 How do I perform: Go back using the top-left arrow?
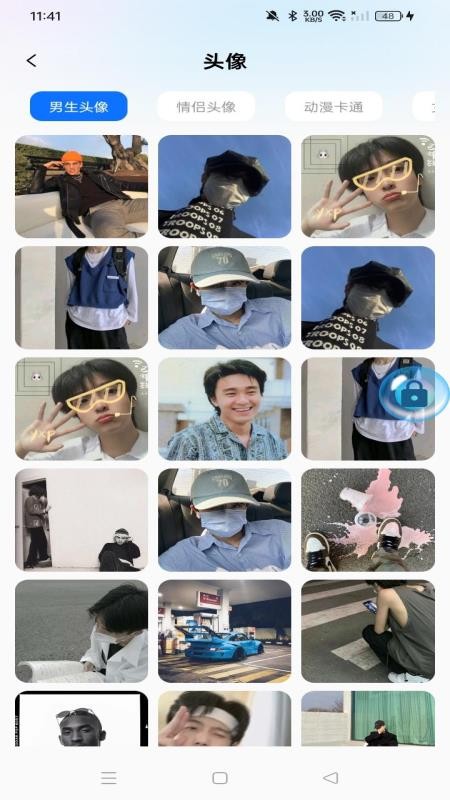[x=32, y=61]
